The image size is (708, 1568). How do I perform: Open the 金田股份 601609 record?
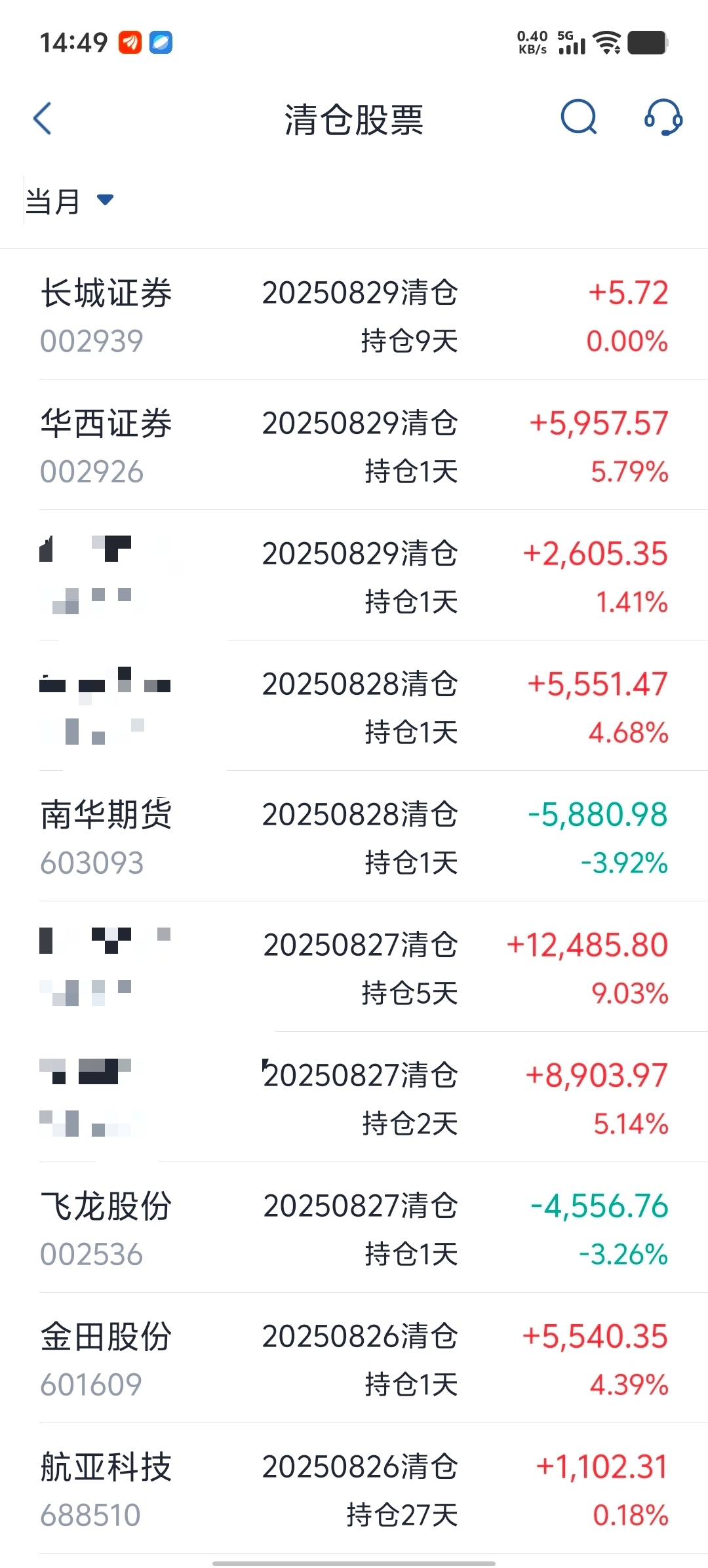[354, 1358]
